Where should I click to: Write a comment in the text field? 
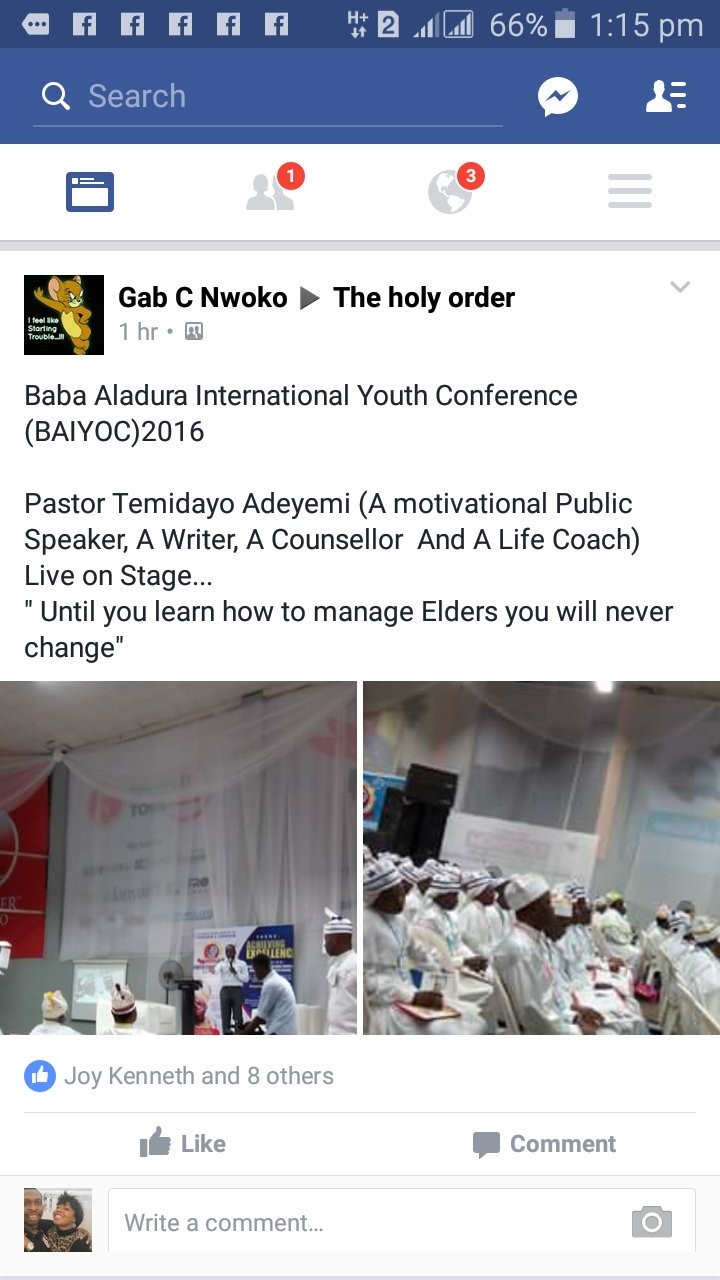pos(360,1222)
